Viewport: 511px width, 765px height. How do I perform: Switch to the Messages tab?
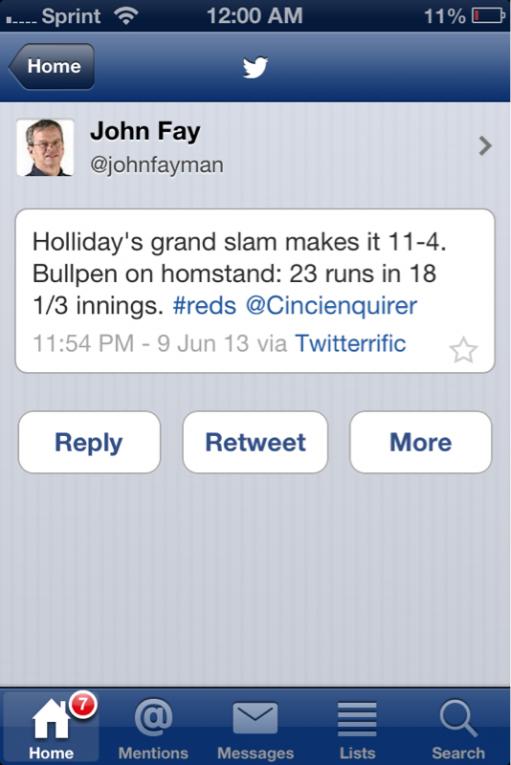[255, 728]
